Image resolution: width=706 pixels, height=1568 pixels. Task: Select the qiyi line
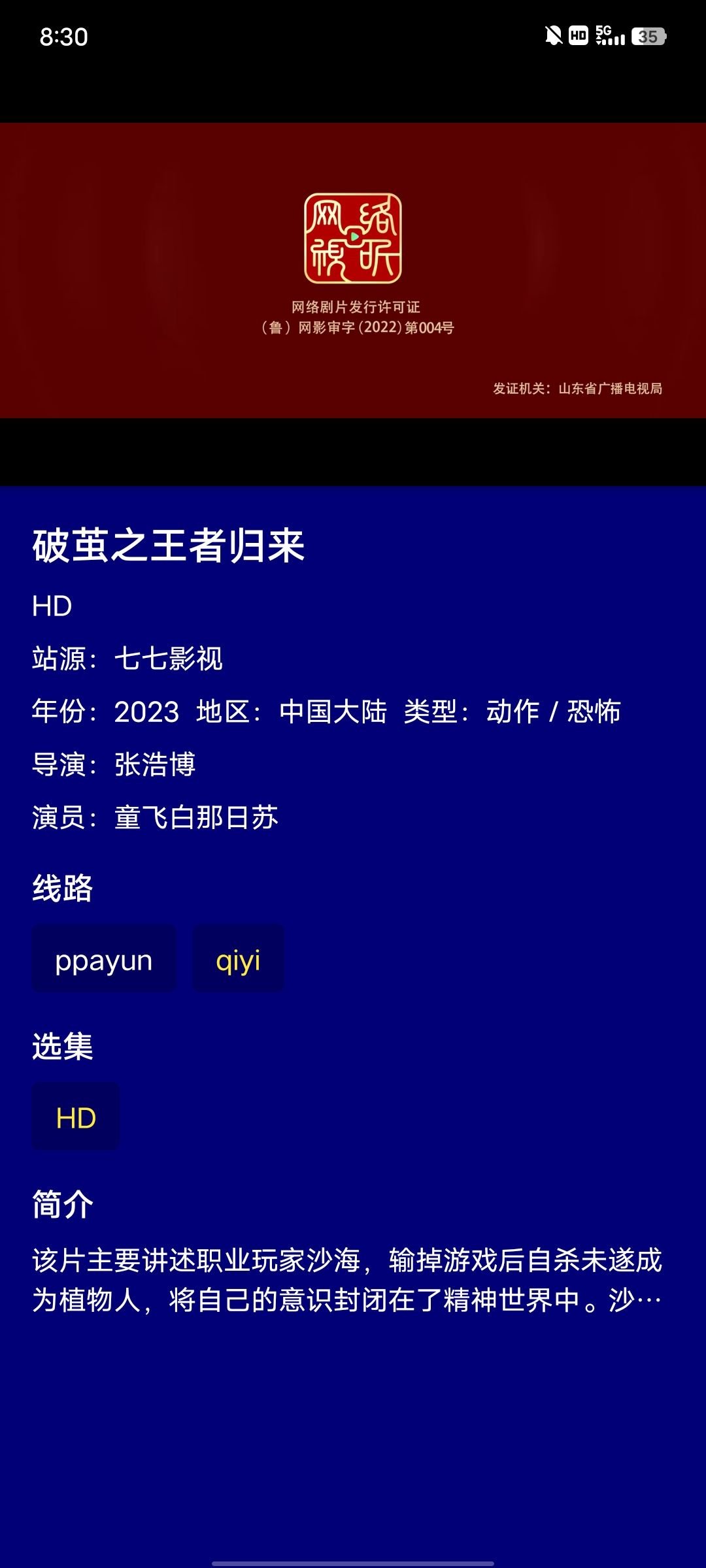(x=239, y=960)
